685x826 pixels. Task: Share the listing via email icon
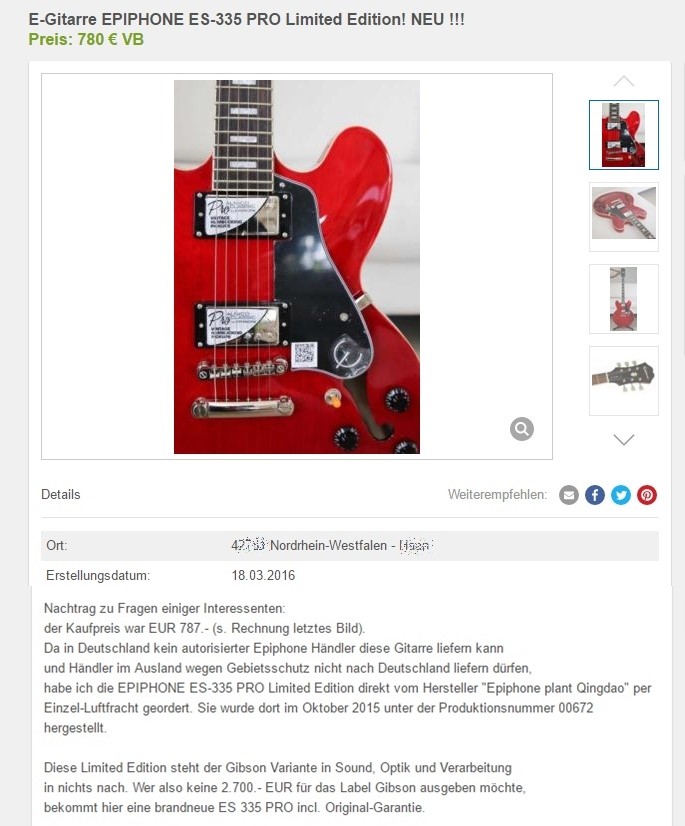(x=569, y=495)
